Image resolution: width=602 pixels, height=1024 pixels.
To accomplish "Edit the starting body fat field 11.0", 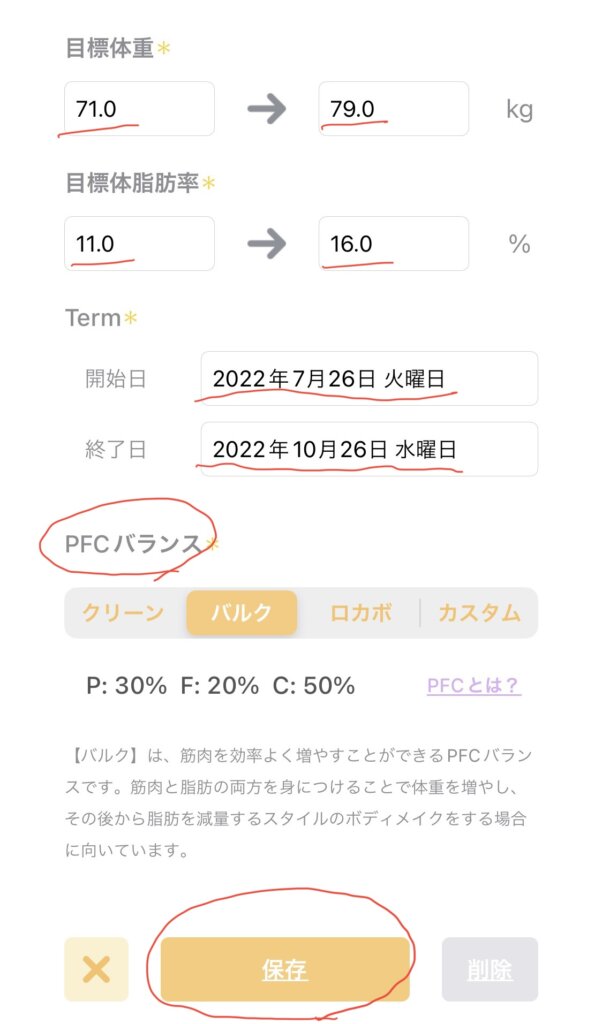I will [x=139, y=244].
